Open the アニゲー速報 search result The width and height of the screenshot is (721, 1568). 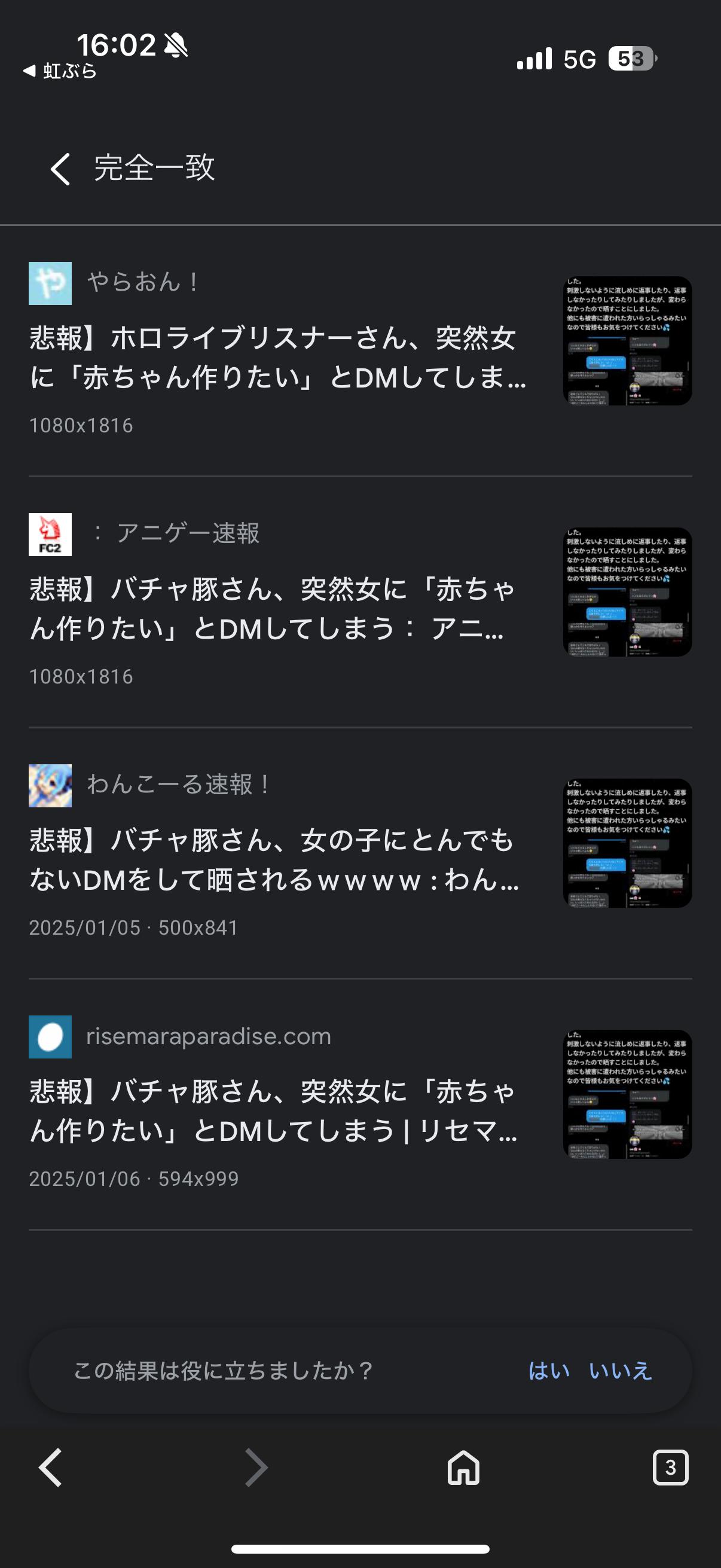point(271,609)
